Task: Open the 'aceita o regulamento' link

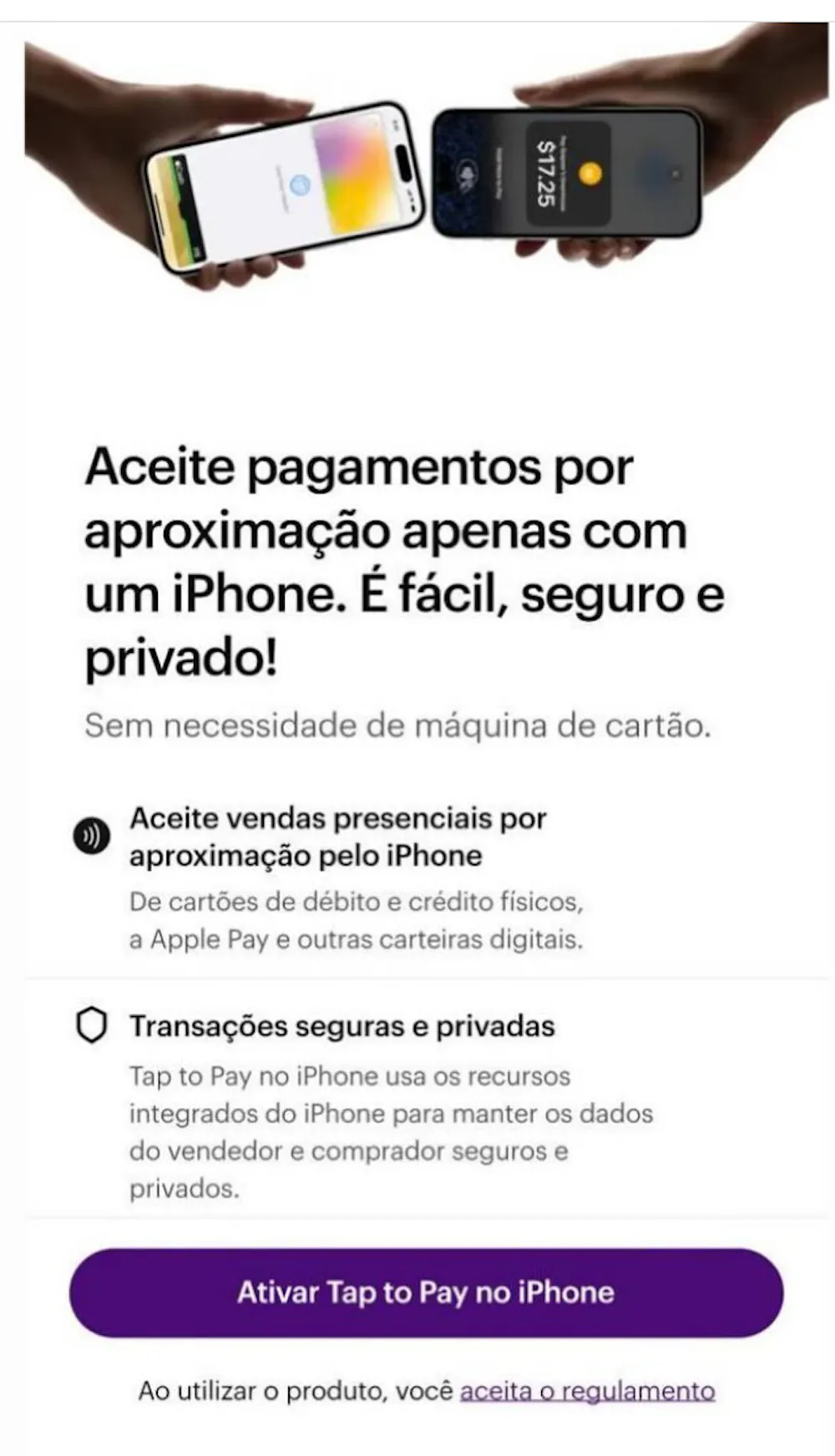Action: click(x=587, y=1391)
